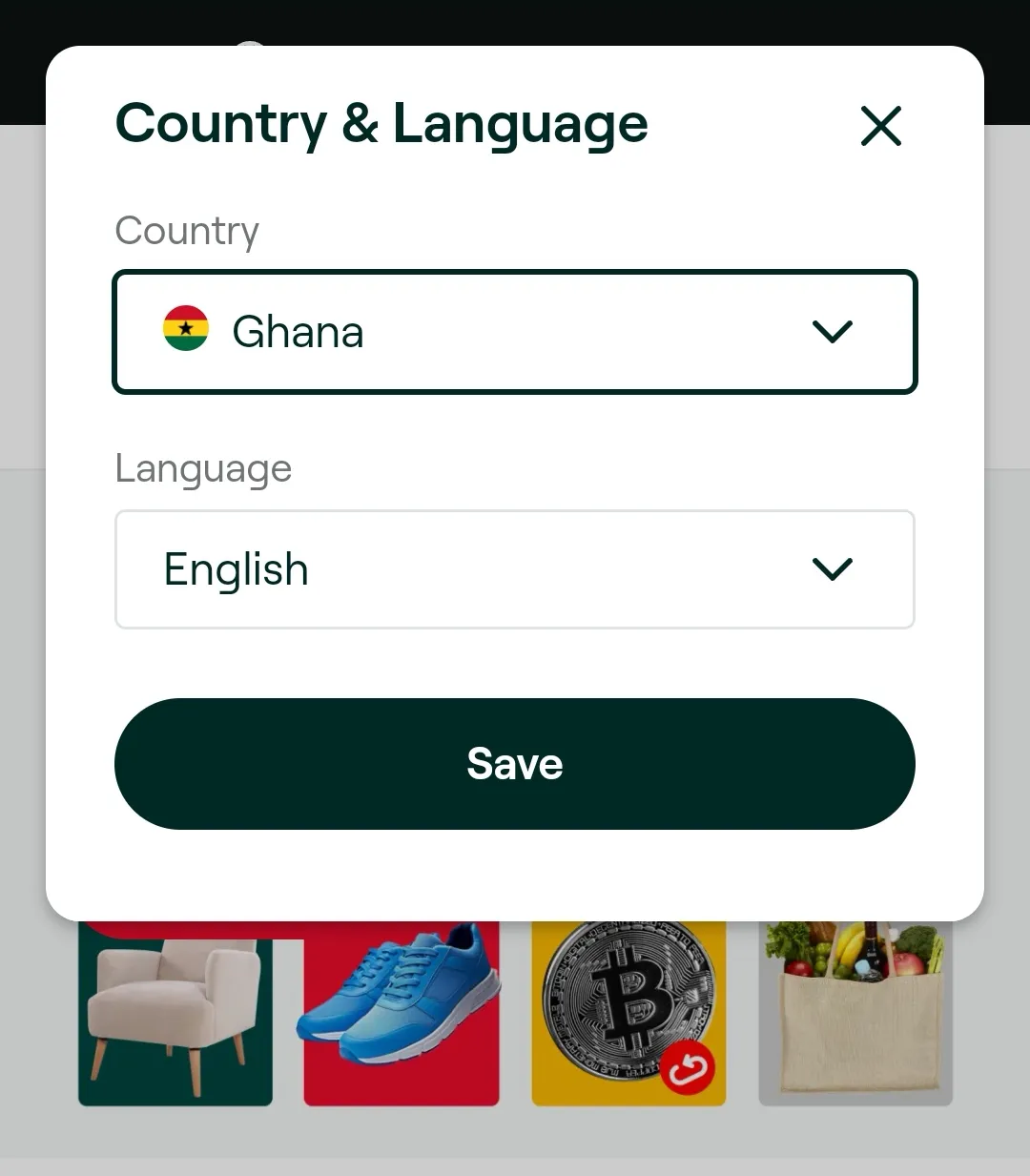The height and width of the screenshot is (1176, 1030).
Task: Open the Country dropdown showing Ghana
Action: [515, 332]
